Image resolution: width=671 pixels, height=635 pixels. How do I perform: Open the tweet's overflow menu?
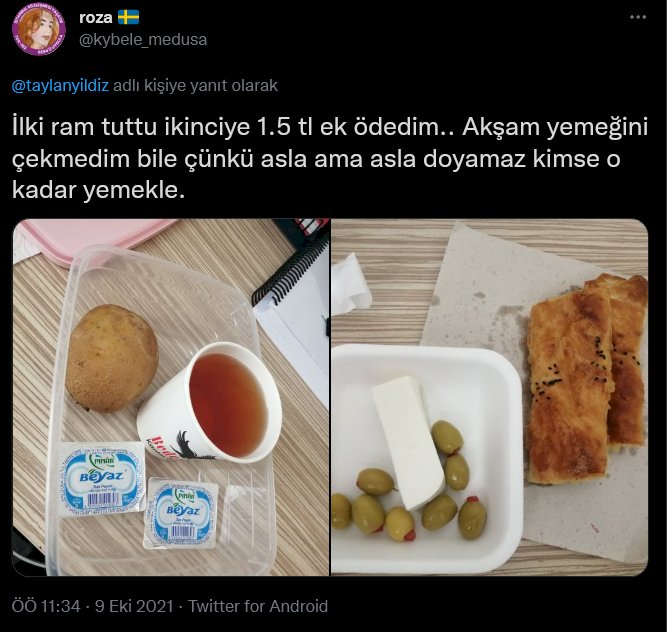tap(637, 18)
